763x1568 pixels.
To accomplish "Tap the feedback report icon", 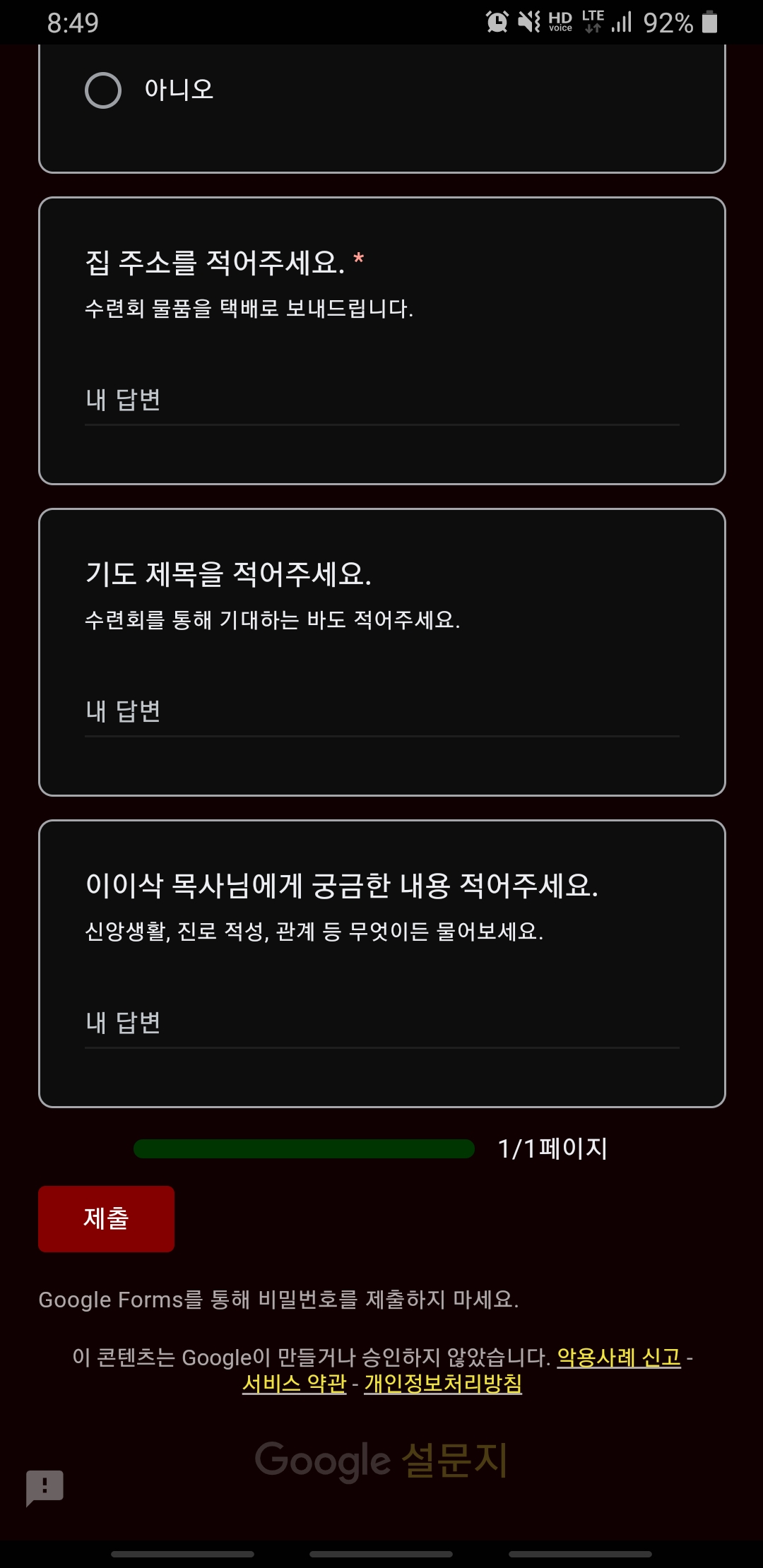I will [45, 1487].
